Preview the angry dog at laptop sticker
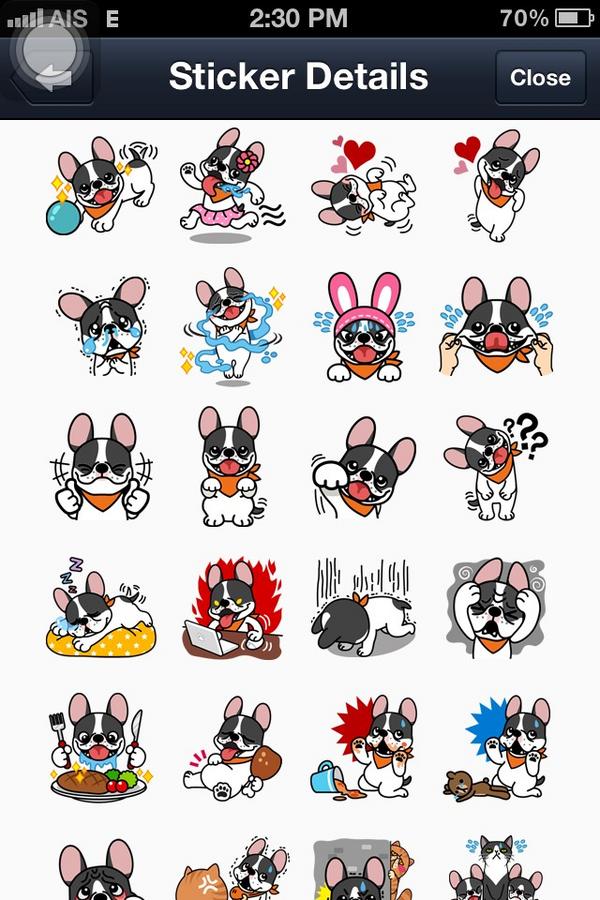This screenshot has height=900, width=600. point(230,607)
